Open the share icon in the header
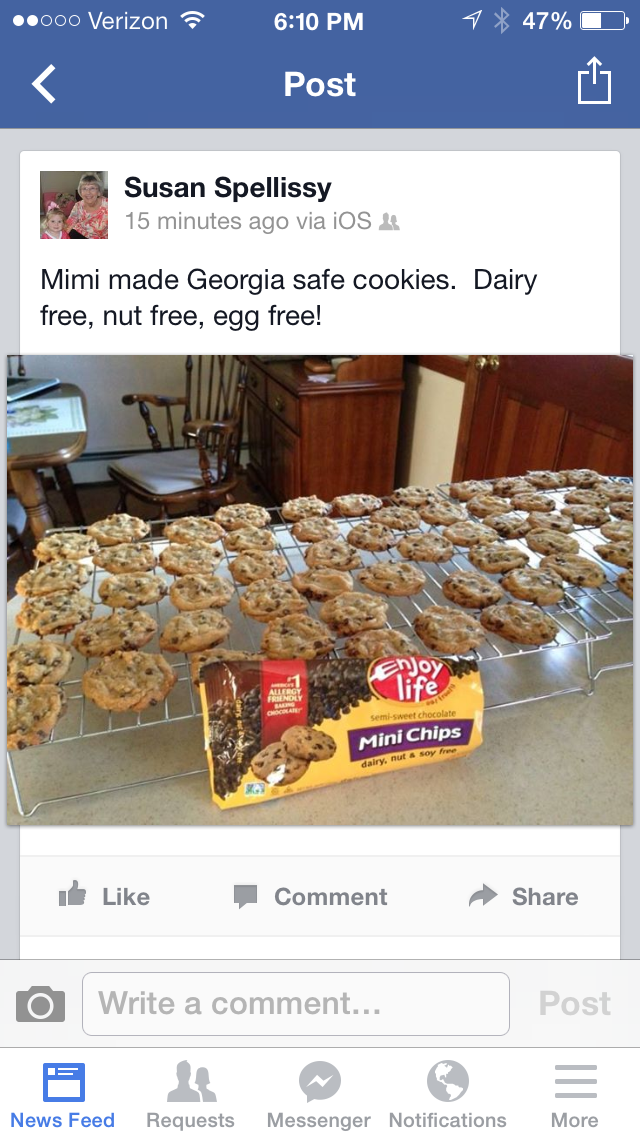The height and width of the screenshot is (1136, 640). pos(594,82)
